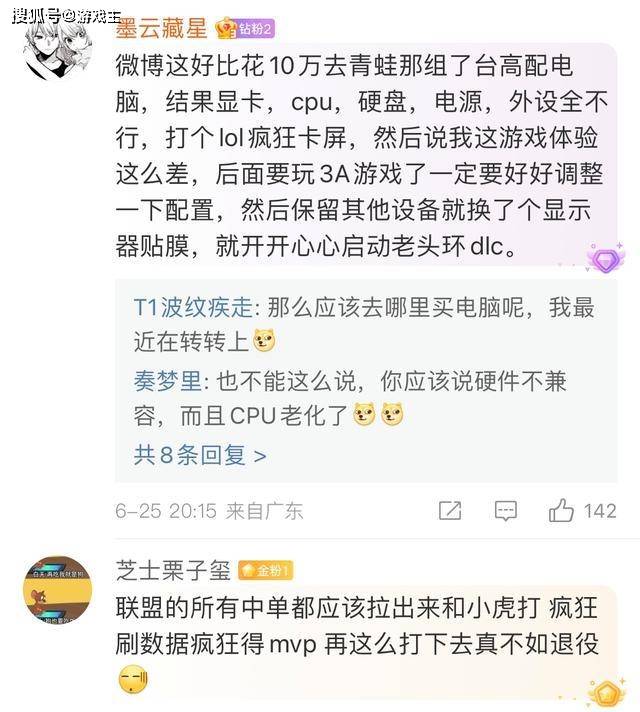
Task: Open T1波纹疾走's profile from the reply
Action: click(x=194, y=306)
